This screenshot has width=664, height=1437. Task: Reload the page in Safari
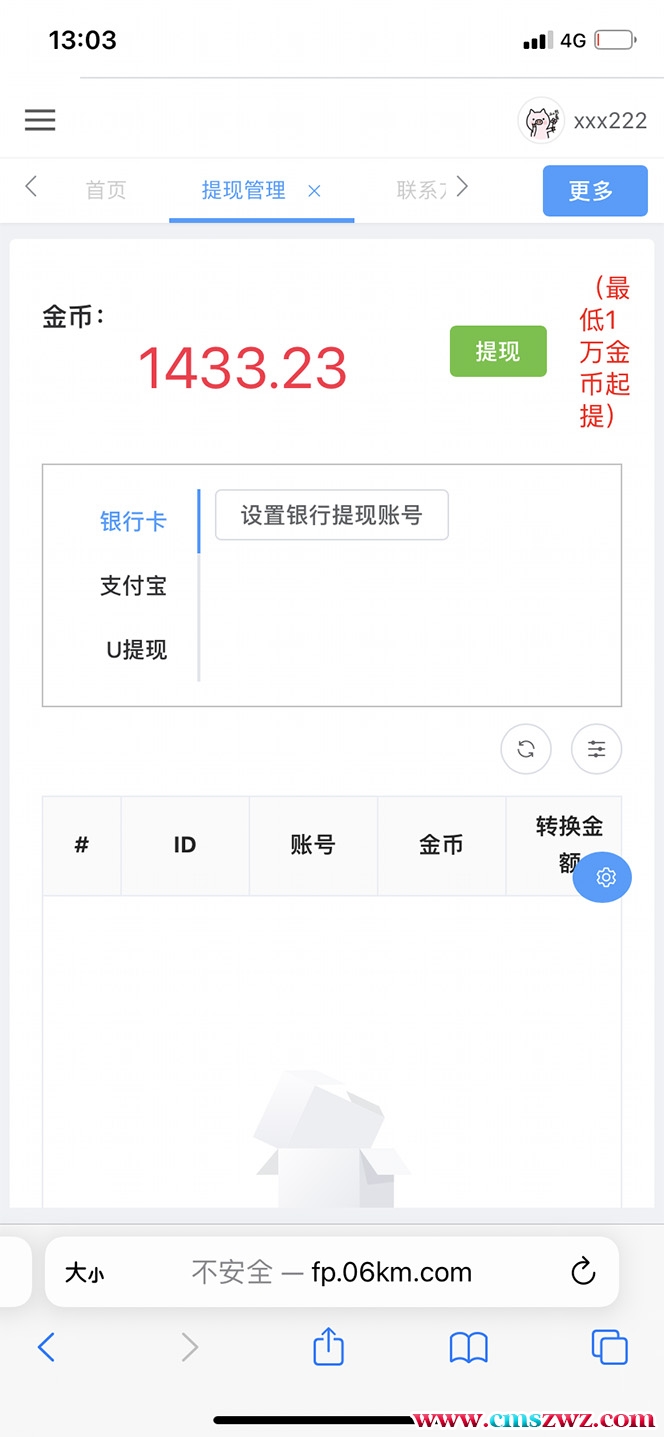coord(582,1272)
